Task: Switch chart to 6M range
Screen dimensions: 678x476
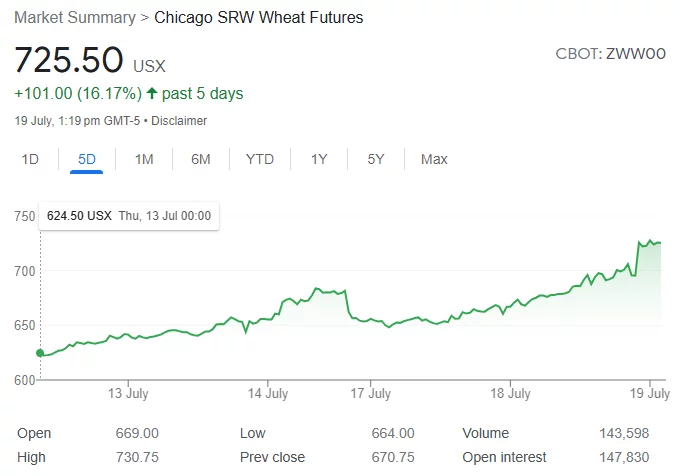Action: click(x=201, y=159)
